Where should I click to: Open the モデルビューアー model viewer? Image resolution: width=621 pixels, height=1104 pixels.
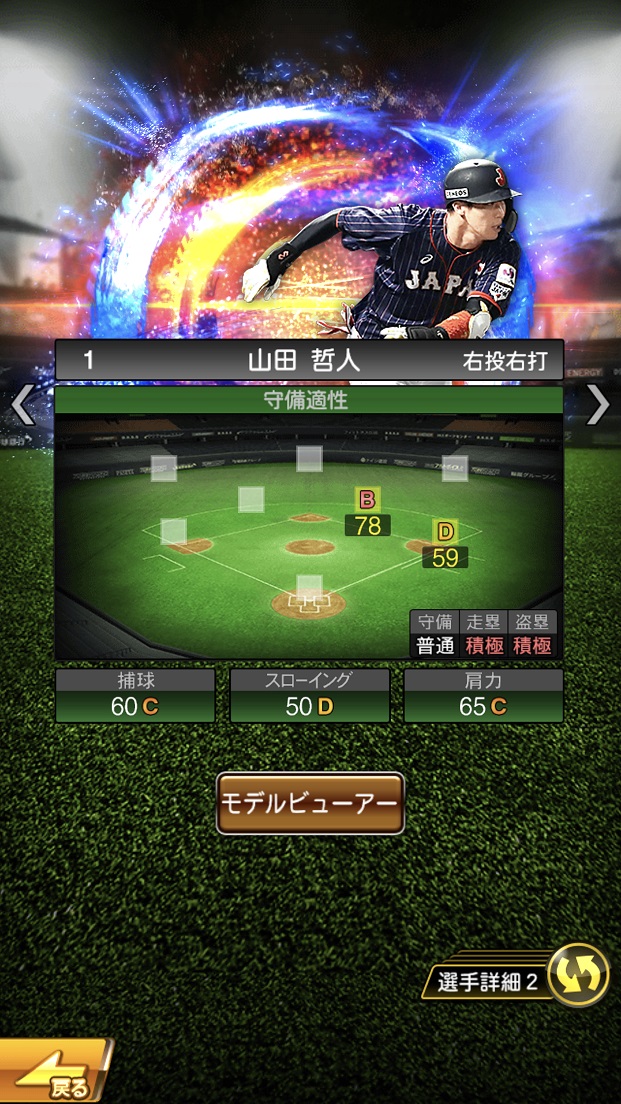310,803
